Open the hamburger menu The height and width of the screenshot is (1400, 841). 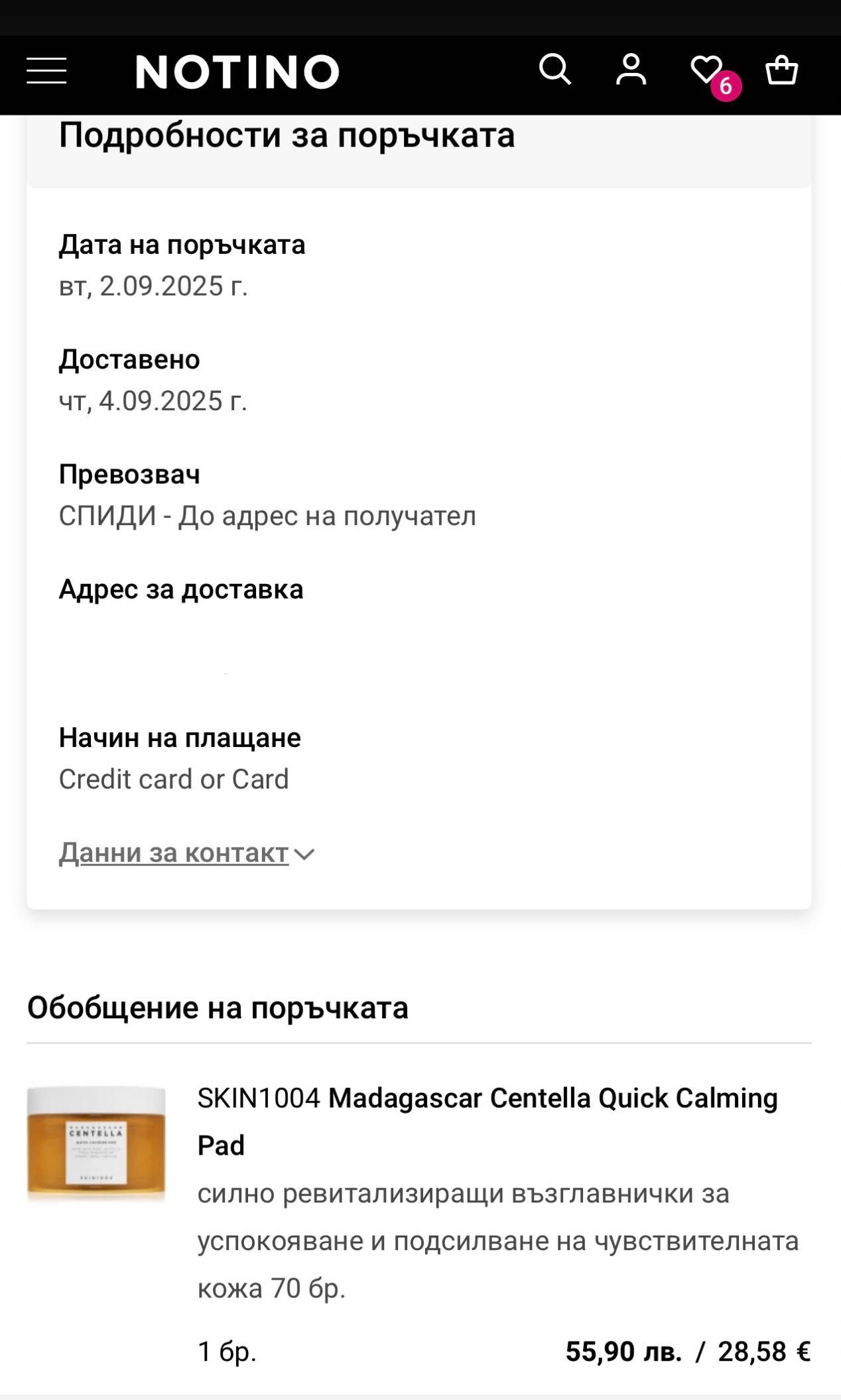pyautogui.click(x=46, y=71)
